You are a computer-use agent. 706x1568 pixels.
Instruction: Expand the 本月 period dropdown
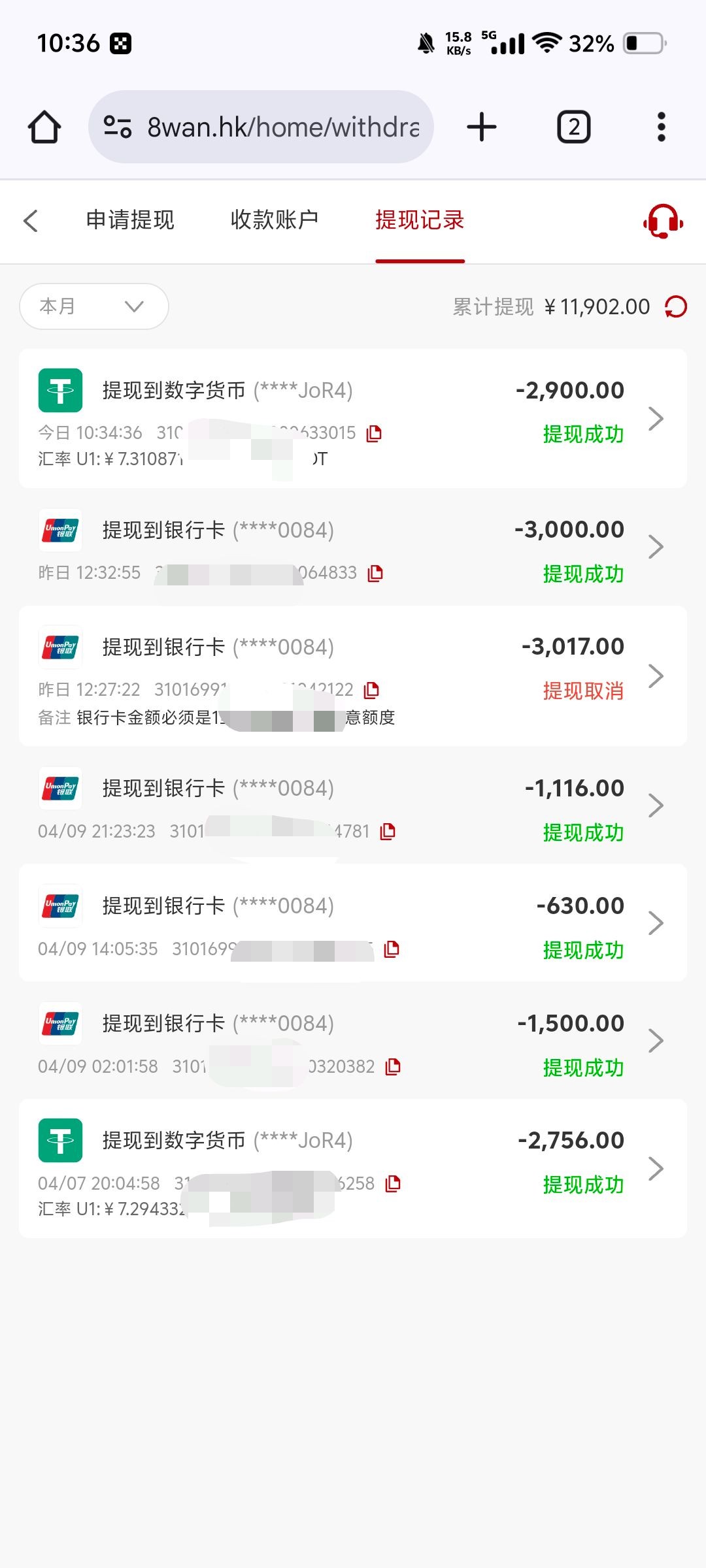pos(94,306)
